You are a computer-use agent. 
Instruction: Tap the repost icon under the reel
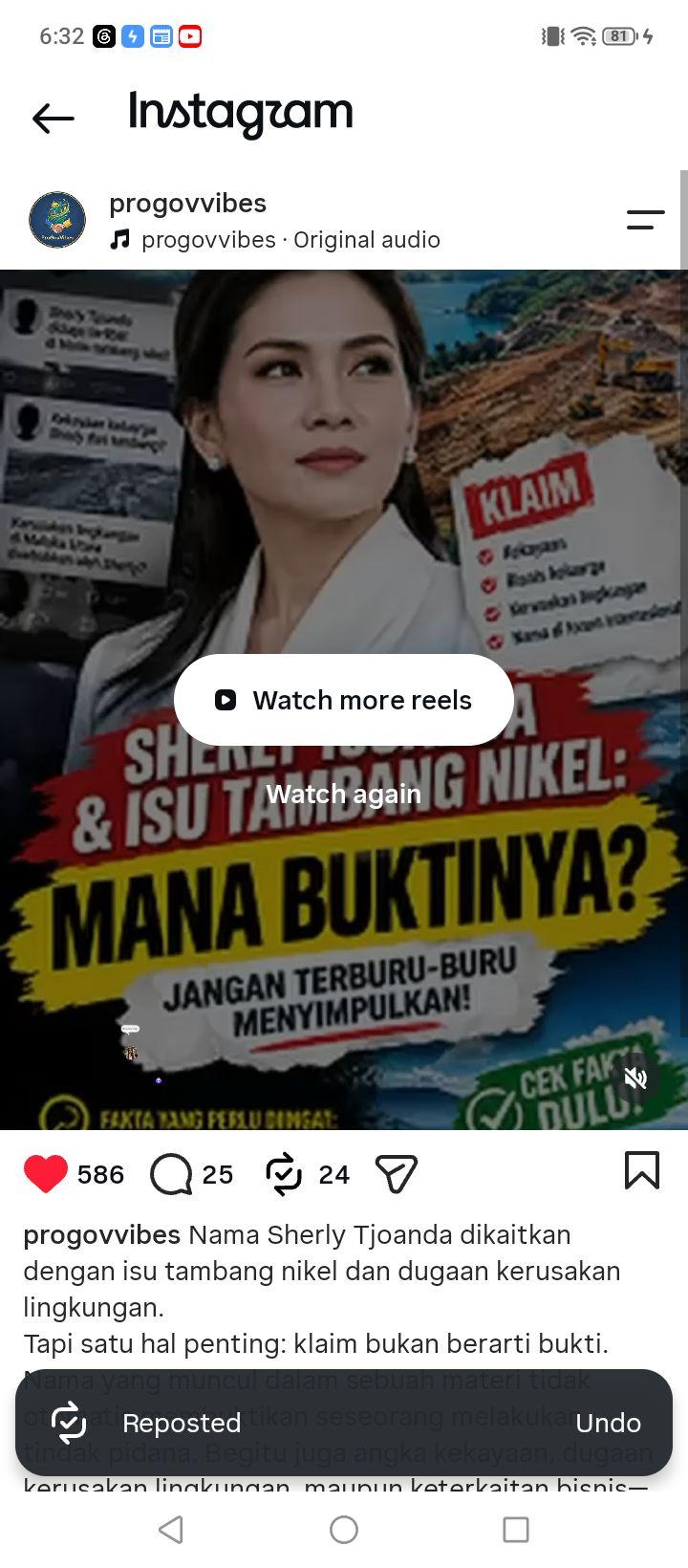click(x=284, y=1173)
